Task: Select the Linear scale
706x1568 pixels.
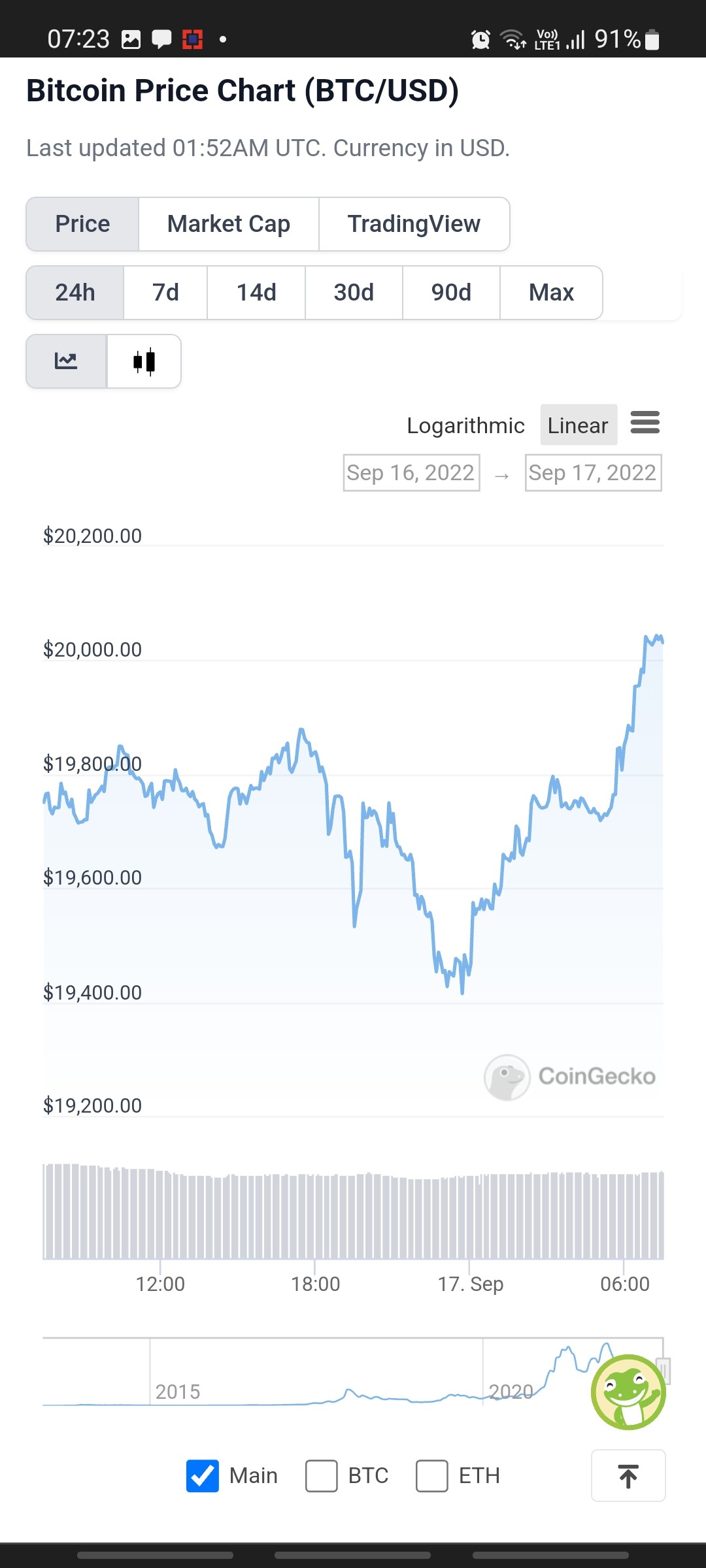Action: click(x=579, y=425)
